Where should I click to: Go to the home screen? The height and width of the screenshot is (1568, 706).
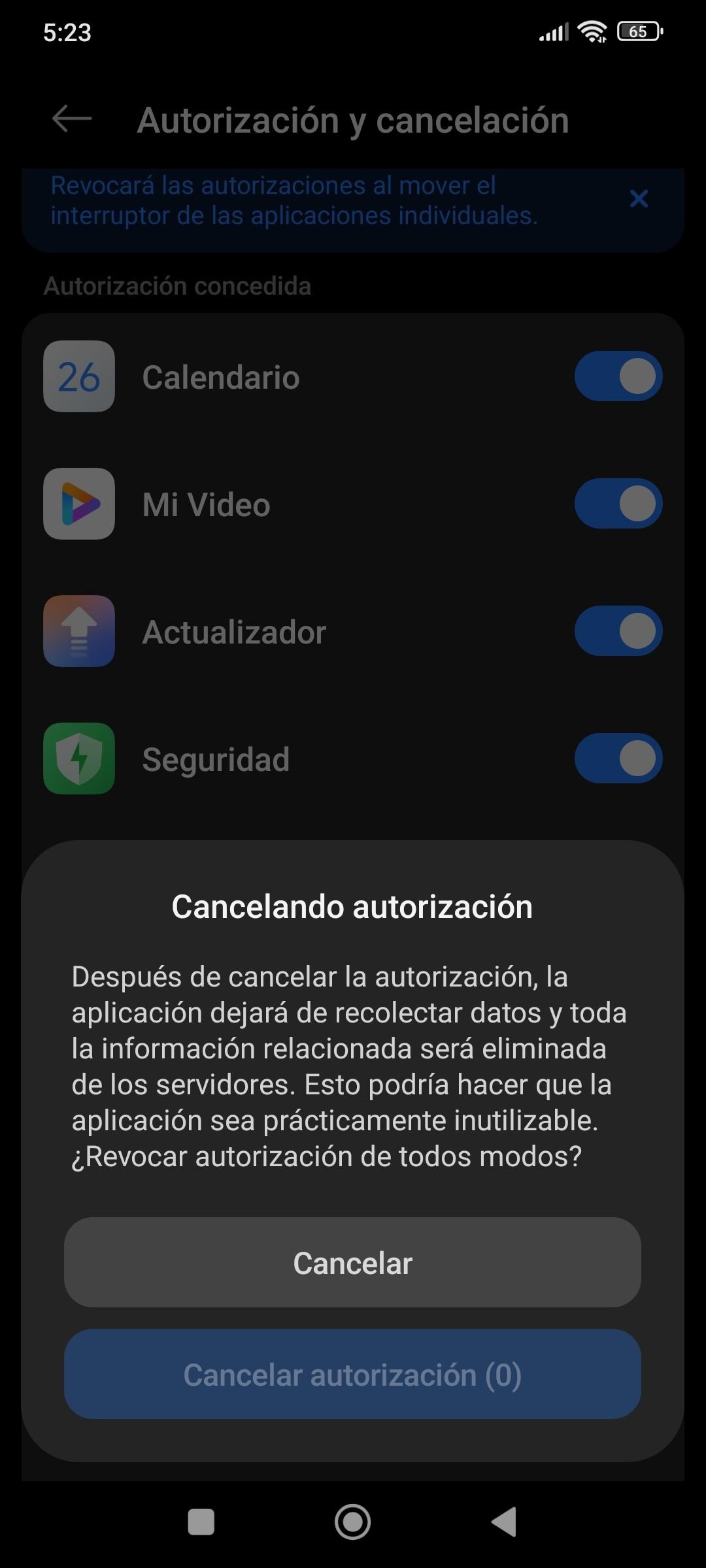coord(352,1522)
